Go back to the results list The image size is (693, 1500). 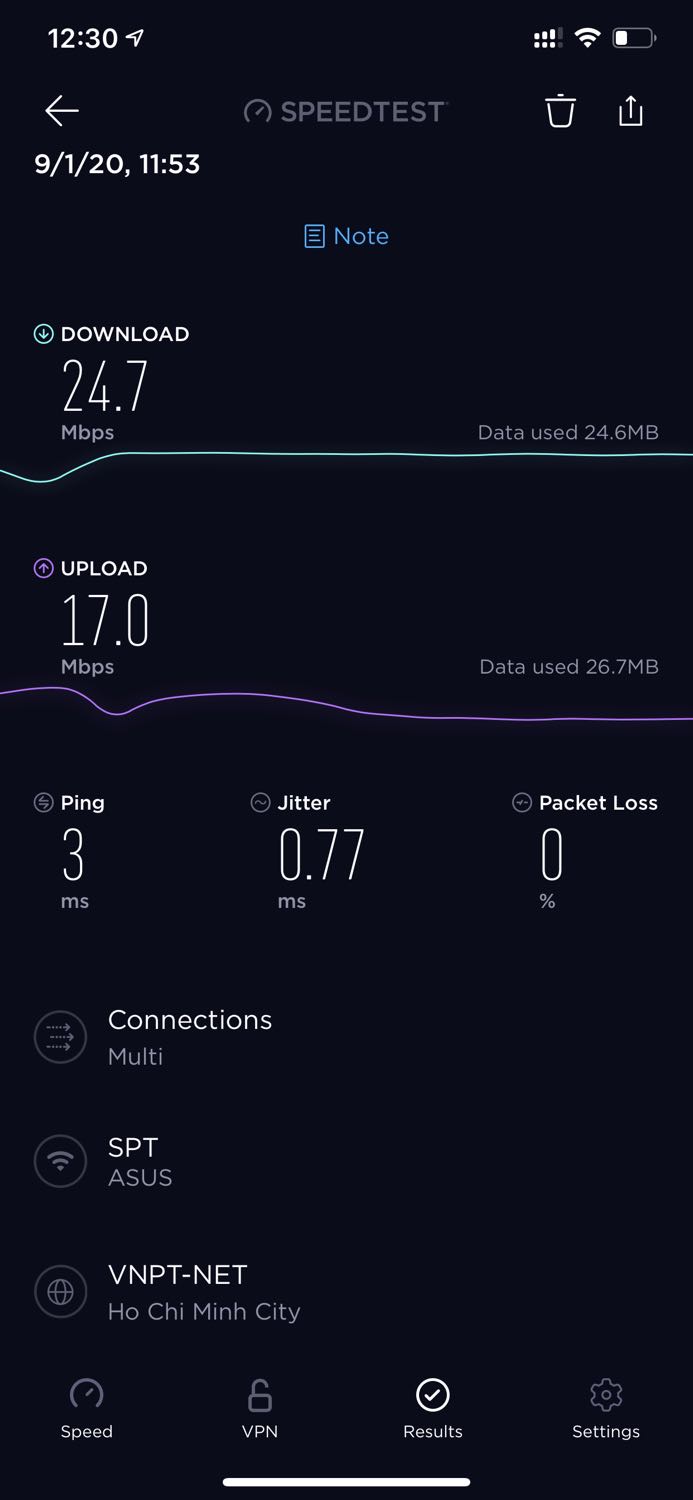[x=62, y=111]
